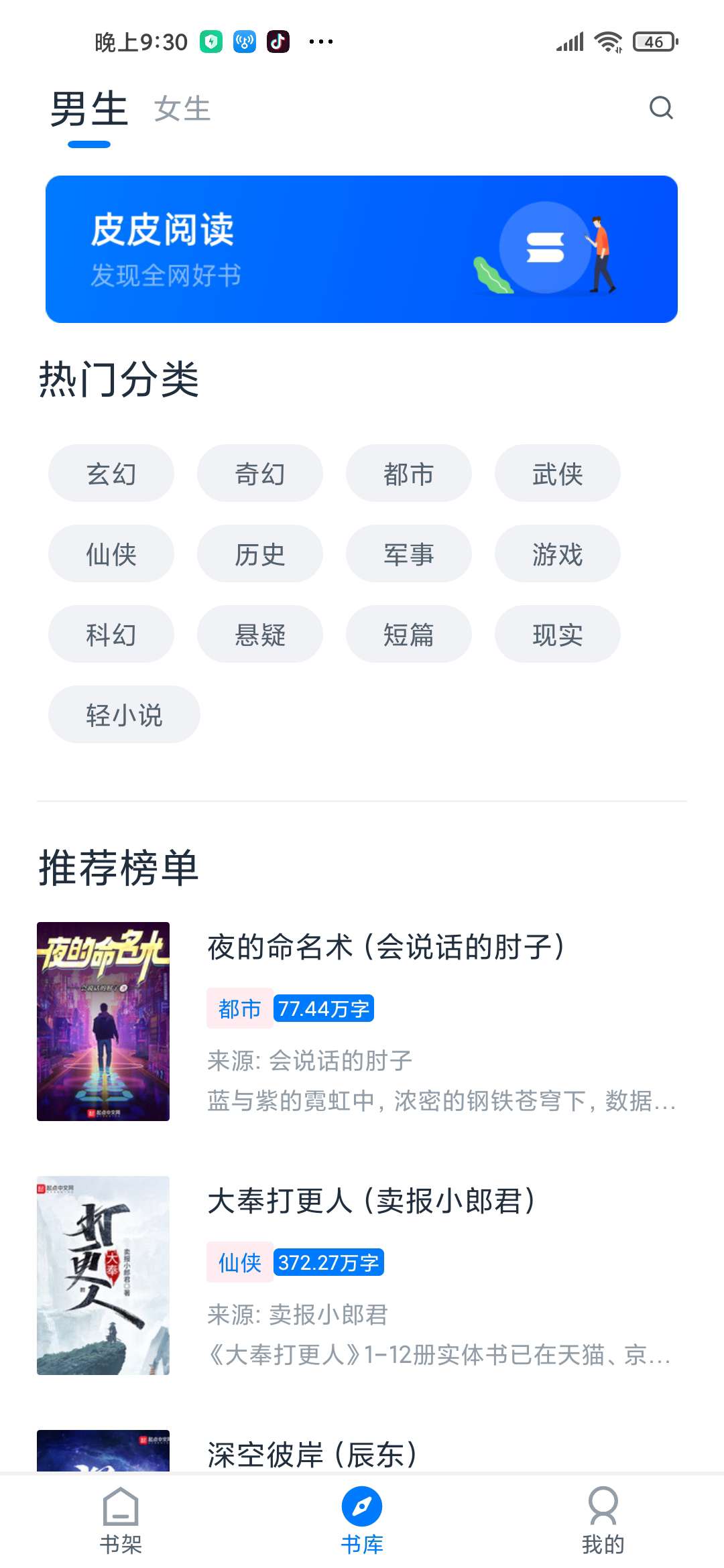Open the book 大奉打更人

372,1201
